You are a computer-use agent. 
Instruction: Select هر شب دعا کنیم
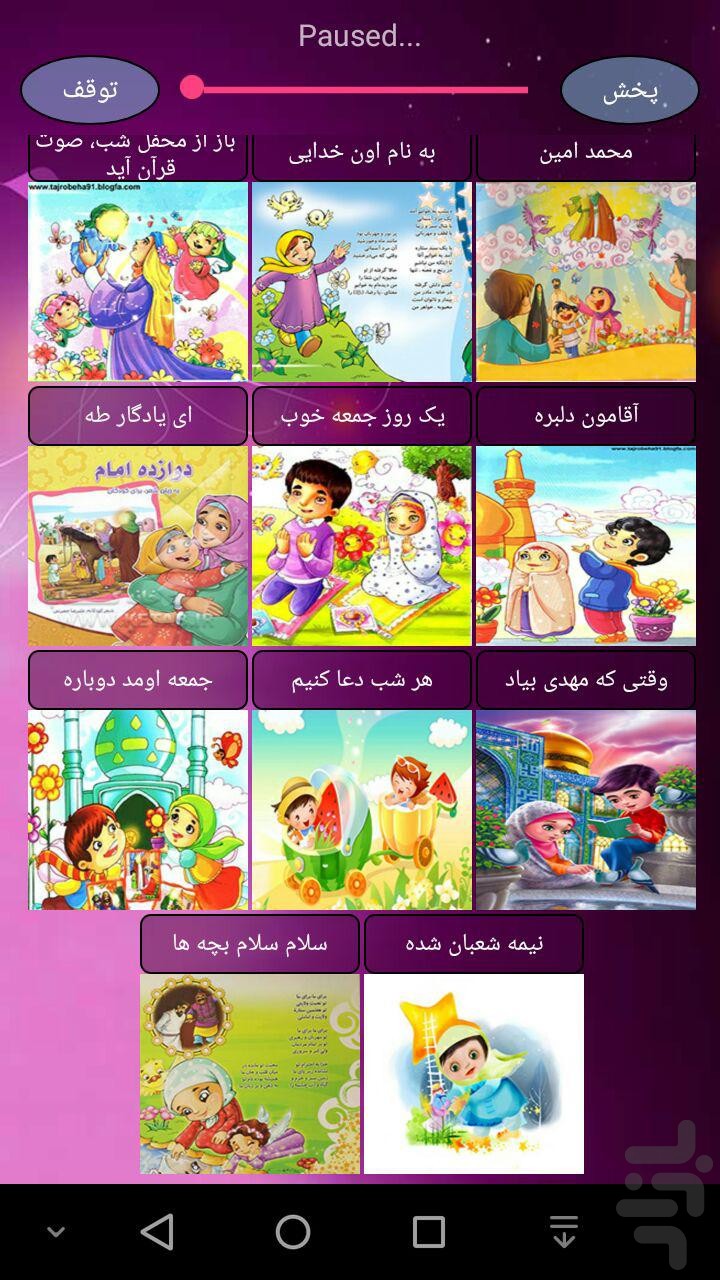click(x=362, y=679)
